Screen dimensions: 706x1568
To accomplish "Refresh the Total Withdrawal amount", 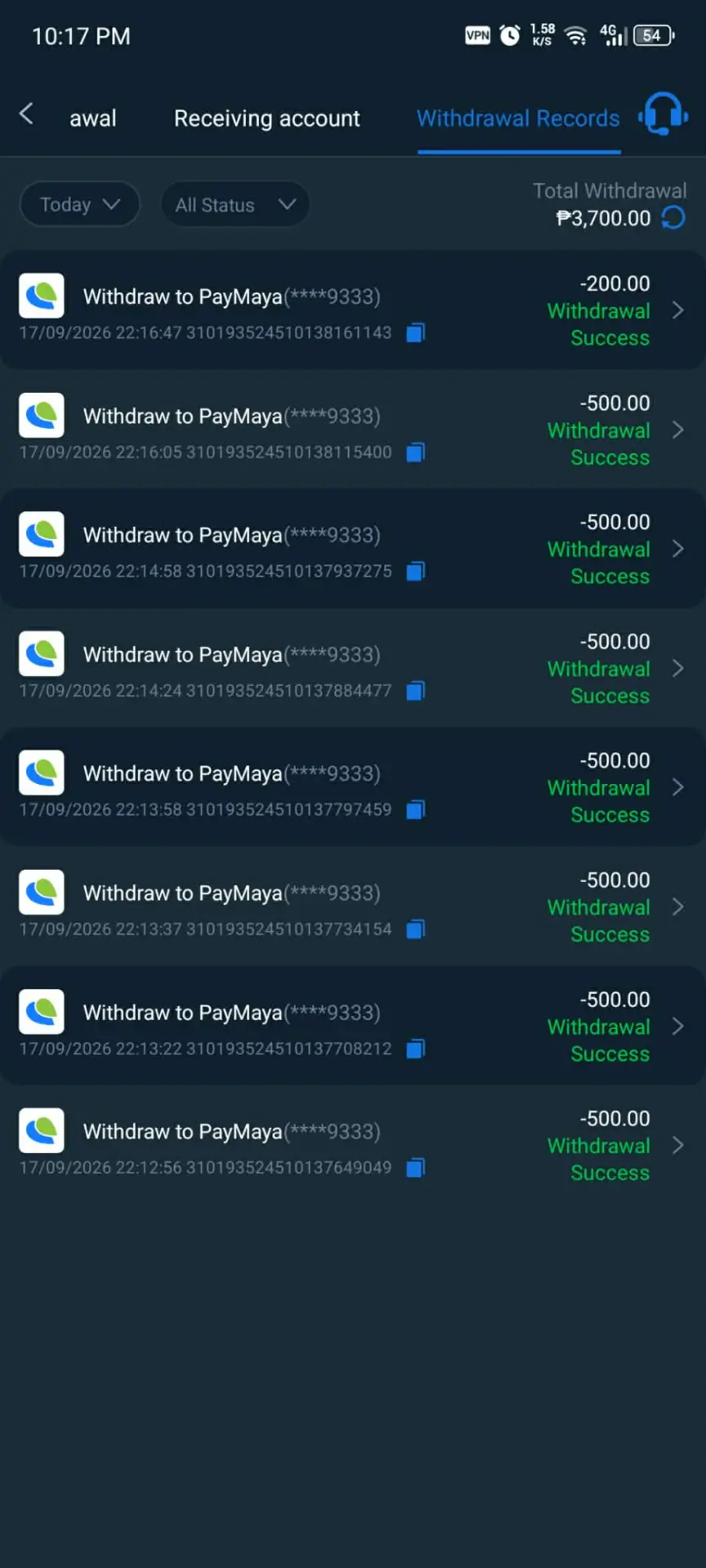I will (673, 218).
